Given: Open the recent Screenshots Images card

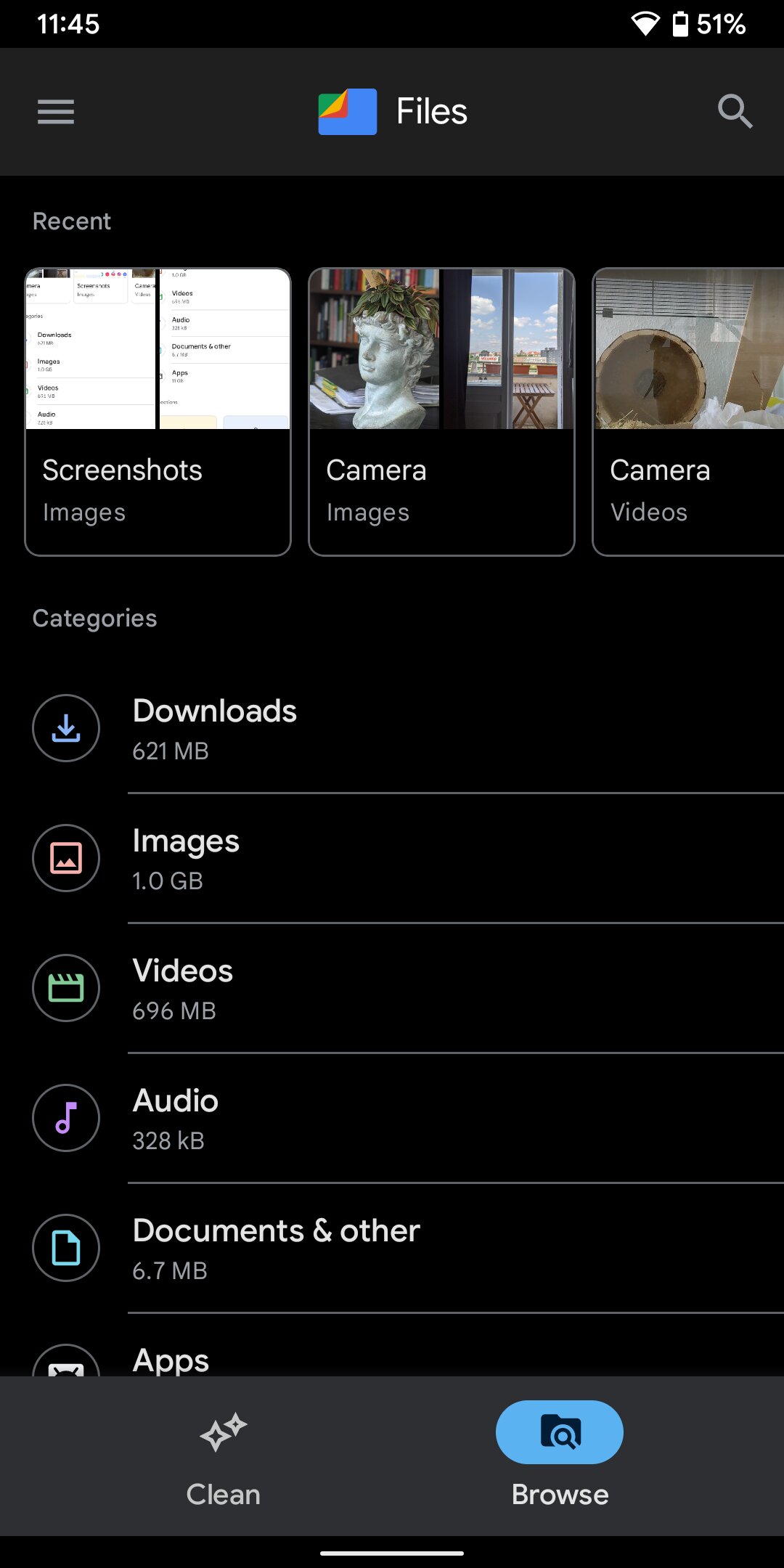Looking at the screenshot, I should [158, 412].
